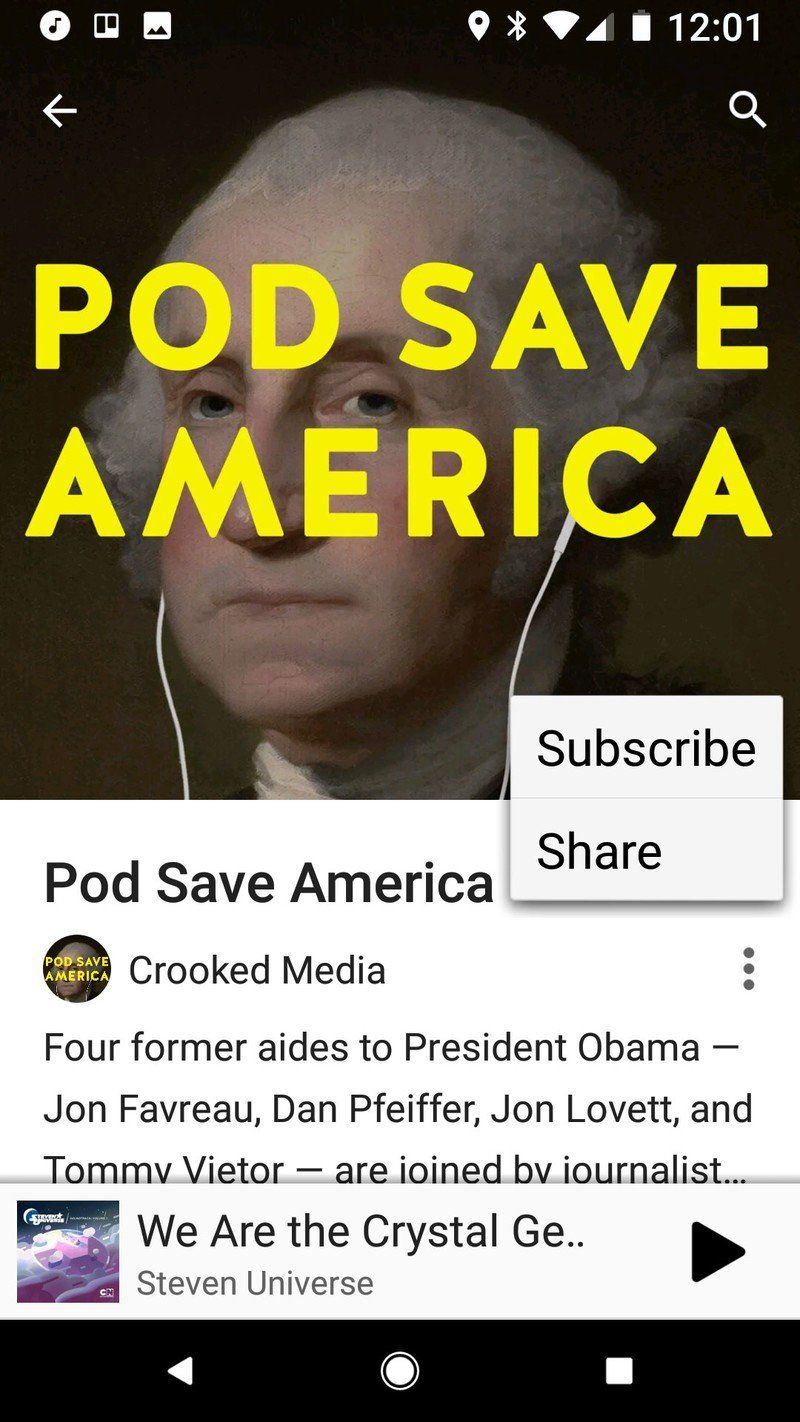
Task: Play We Are the Crystal Gems
Action: coord(717,1252)
